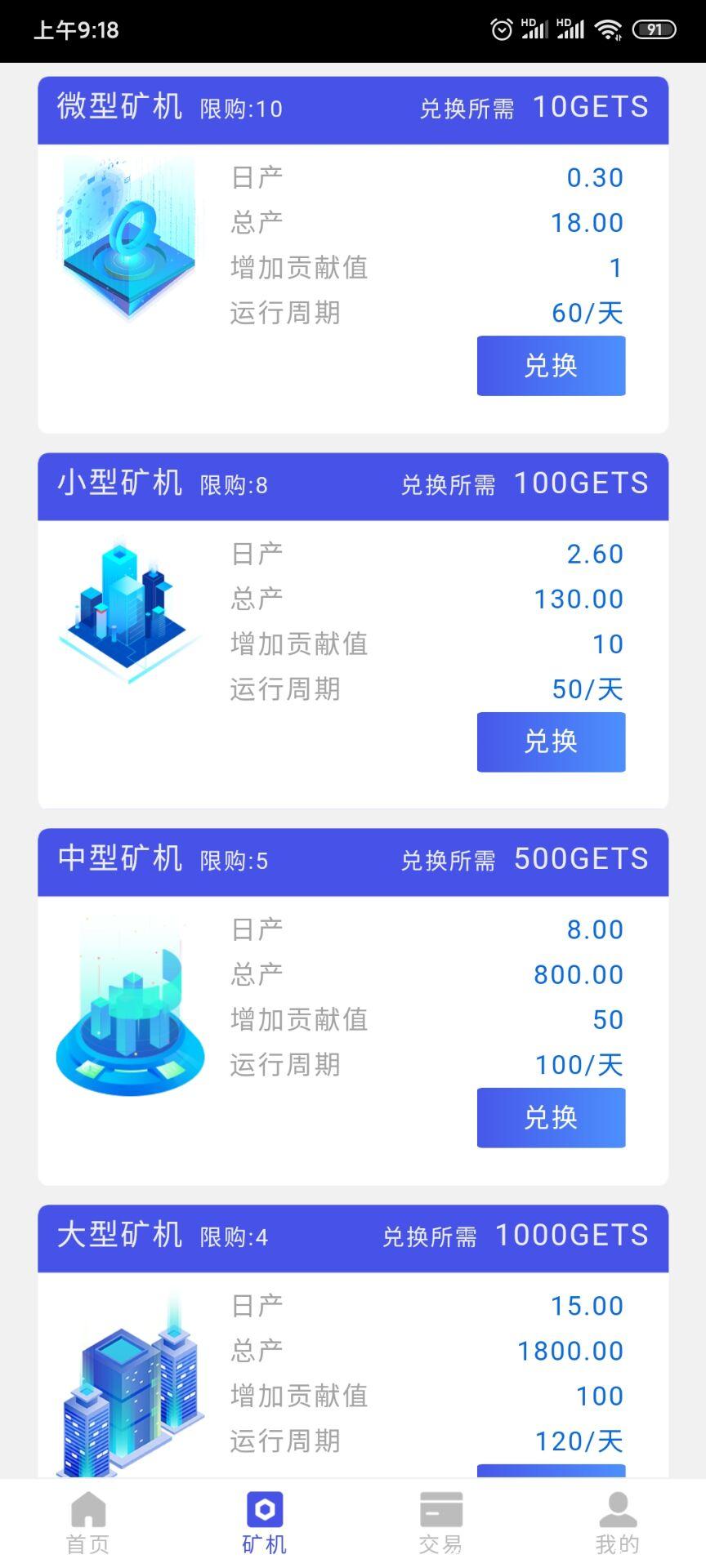Click the 10GETS price label

click(x=590, y=107)
